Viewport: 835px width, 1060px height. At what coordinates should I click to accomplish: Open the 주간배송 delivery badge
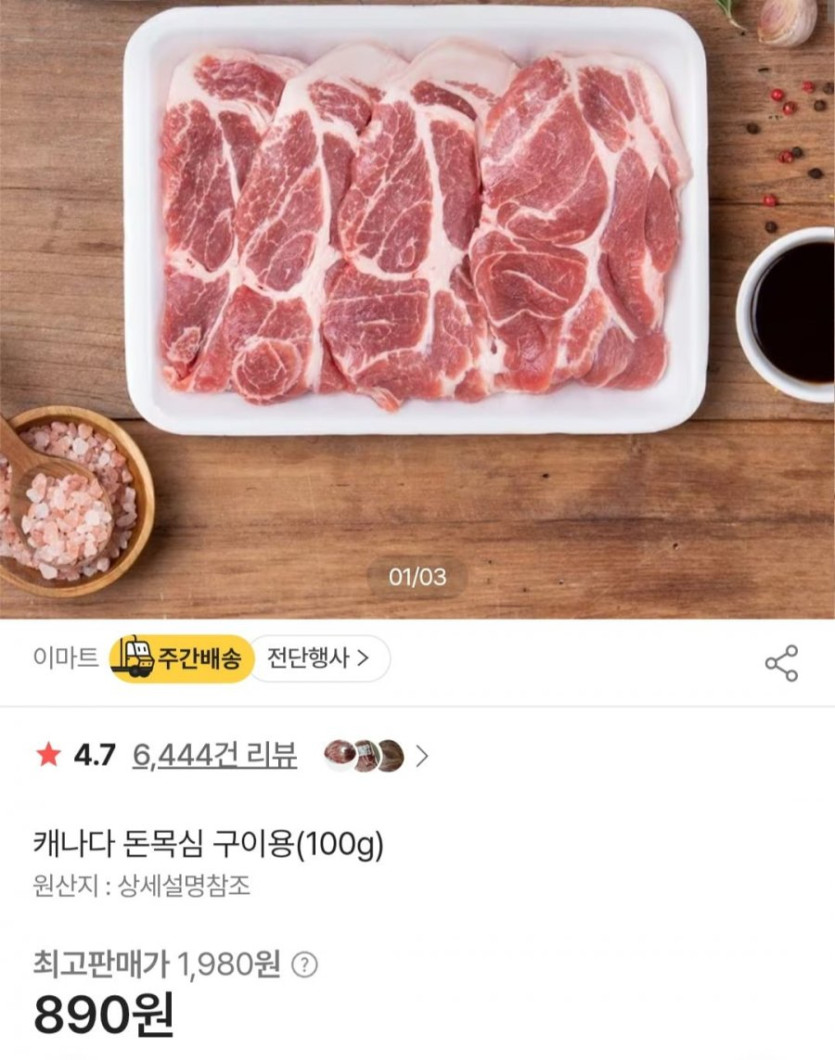(x=181, y=659)
